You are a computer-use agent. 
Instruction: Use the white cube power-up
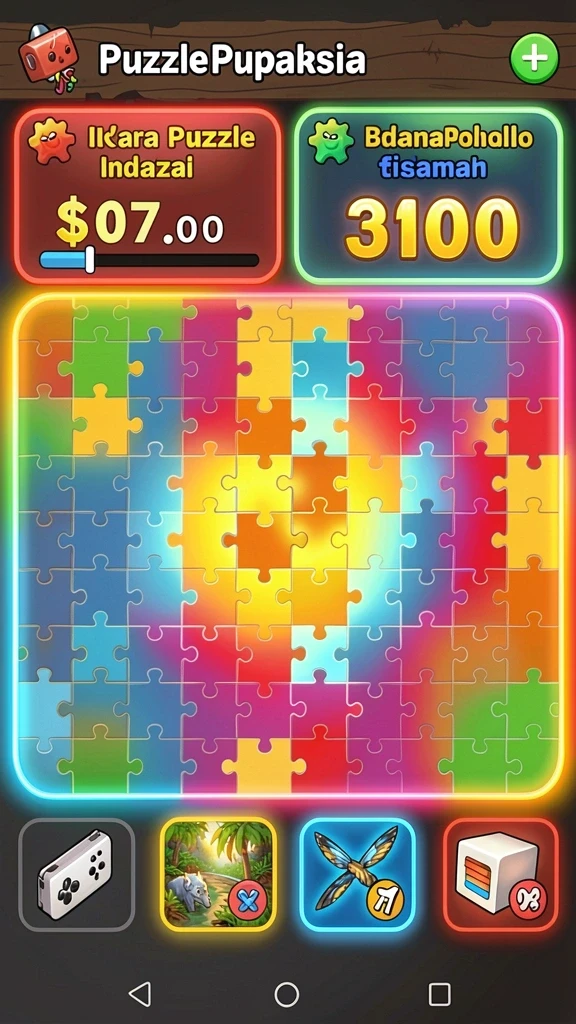501,874
